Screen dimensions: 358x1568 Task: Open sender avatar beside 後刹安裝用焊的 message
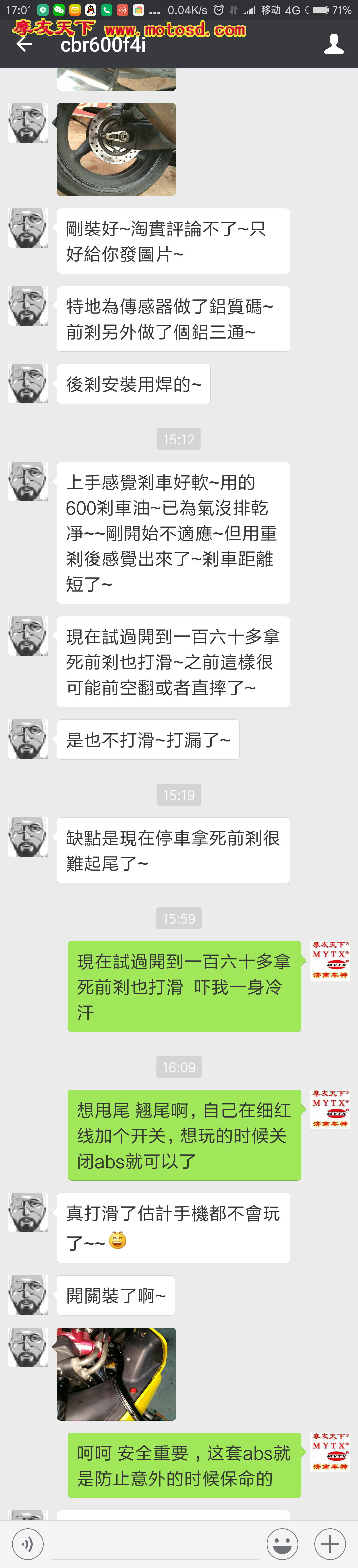(28, 384)
